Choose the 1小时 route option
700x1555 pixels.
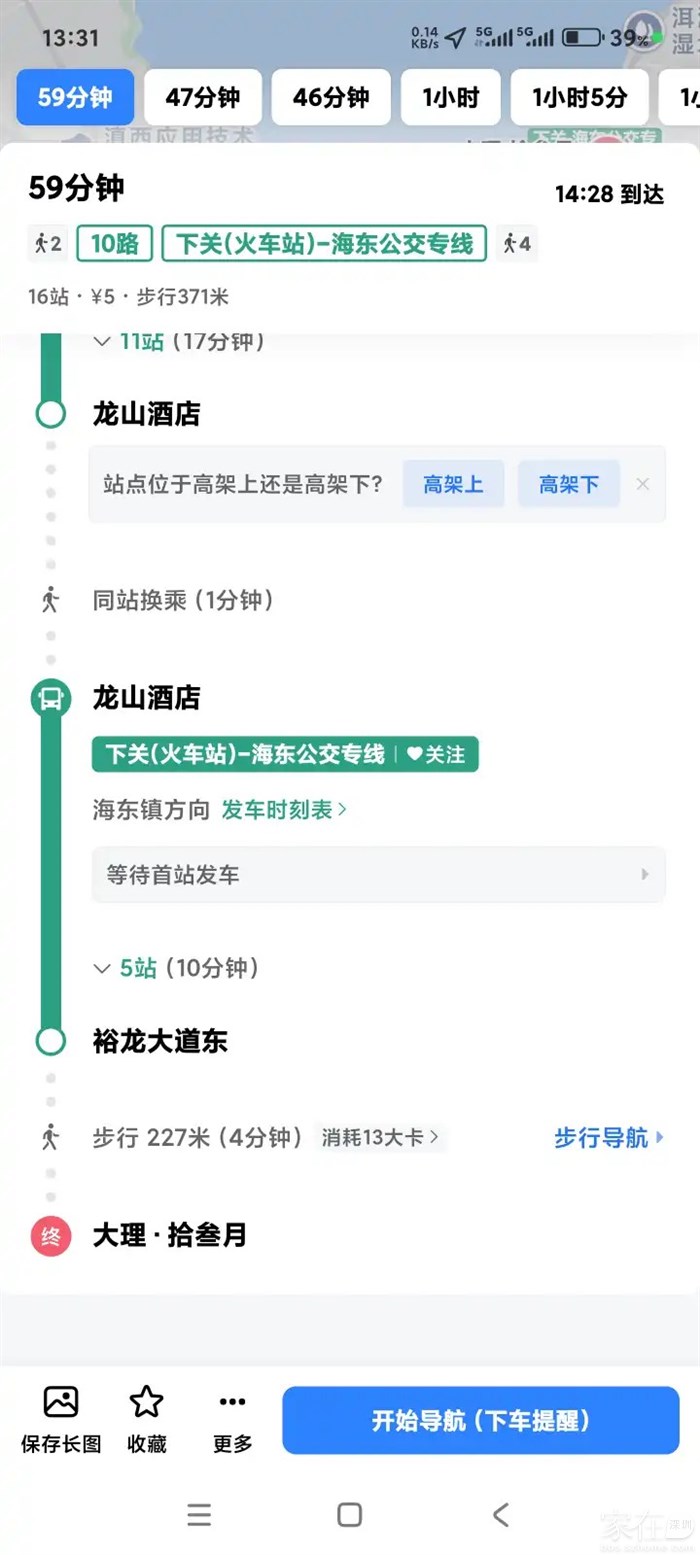pos(450,98)
